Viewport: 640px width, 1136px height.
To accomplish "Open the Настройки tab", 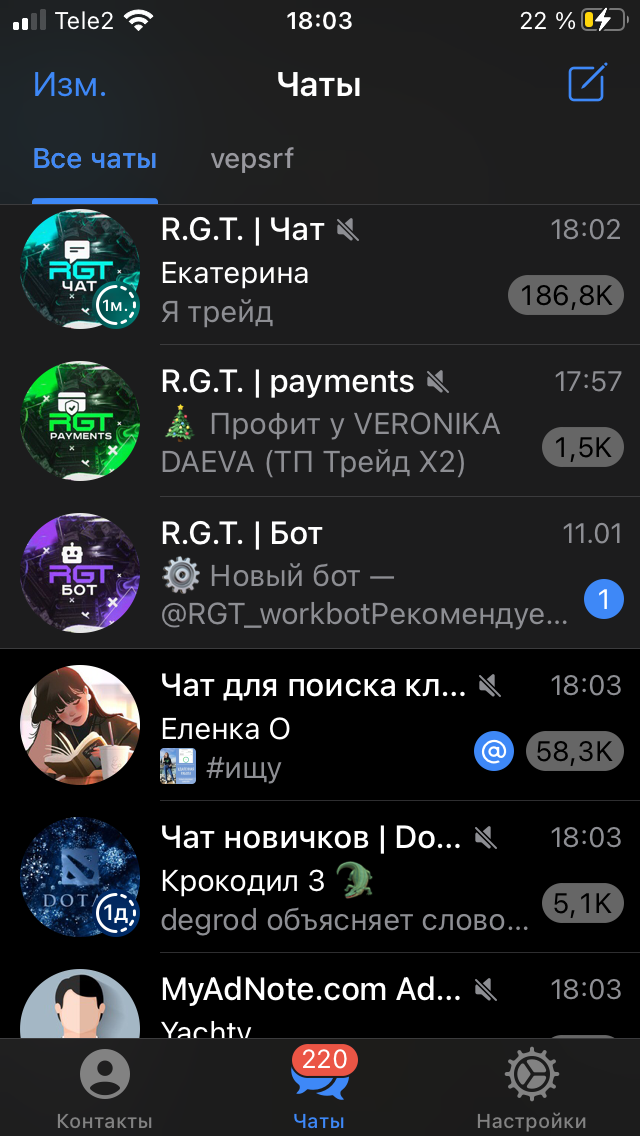I will (x=531, y=1089).
